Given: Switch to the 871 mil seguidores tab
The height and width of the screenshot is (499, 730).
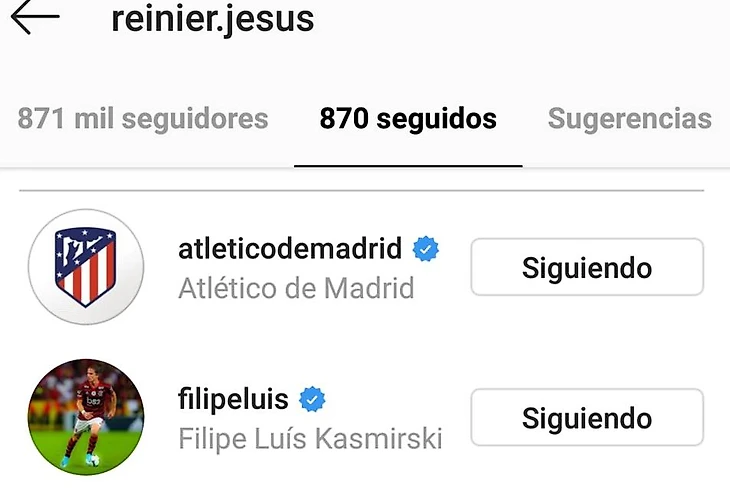Looking at the screenshot, I should (x=143, y=119).
